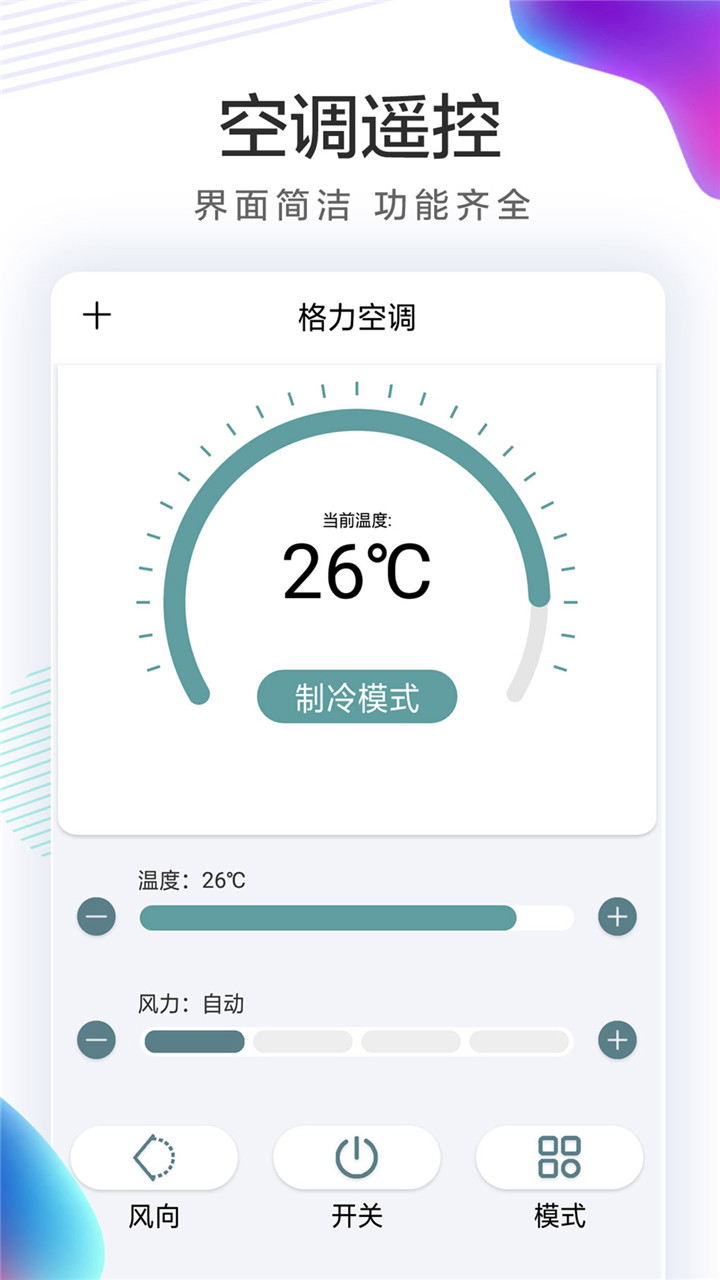
Task: Tap the plus icon beside the wind slider
Action: (619, 1040)
